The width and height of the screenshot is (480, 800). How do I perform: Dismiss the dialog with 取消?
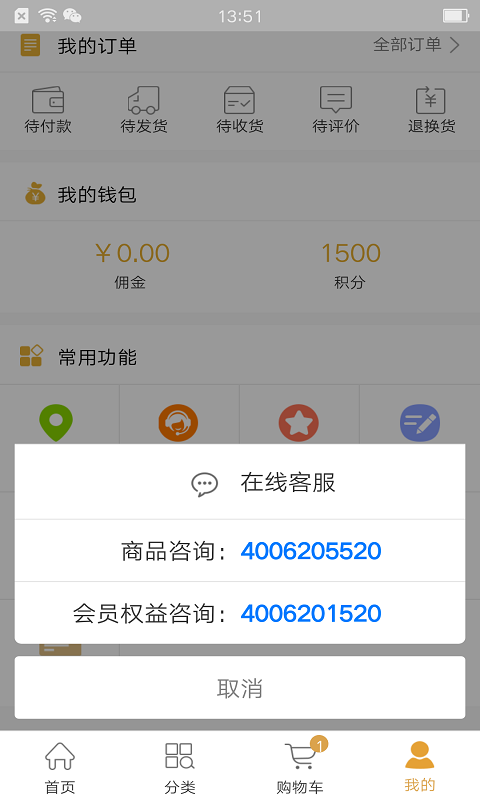pos(240,688)
